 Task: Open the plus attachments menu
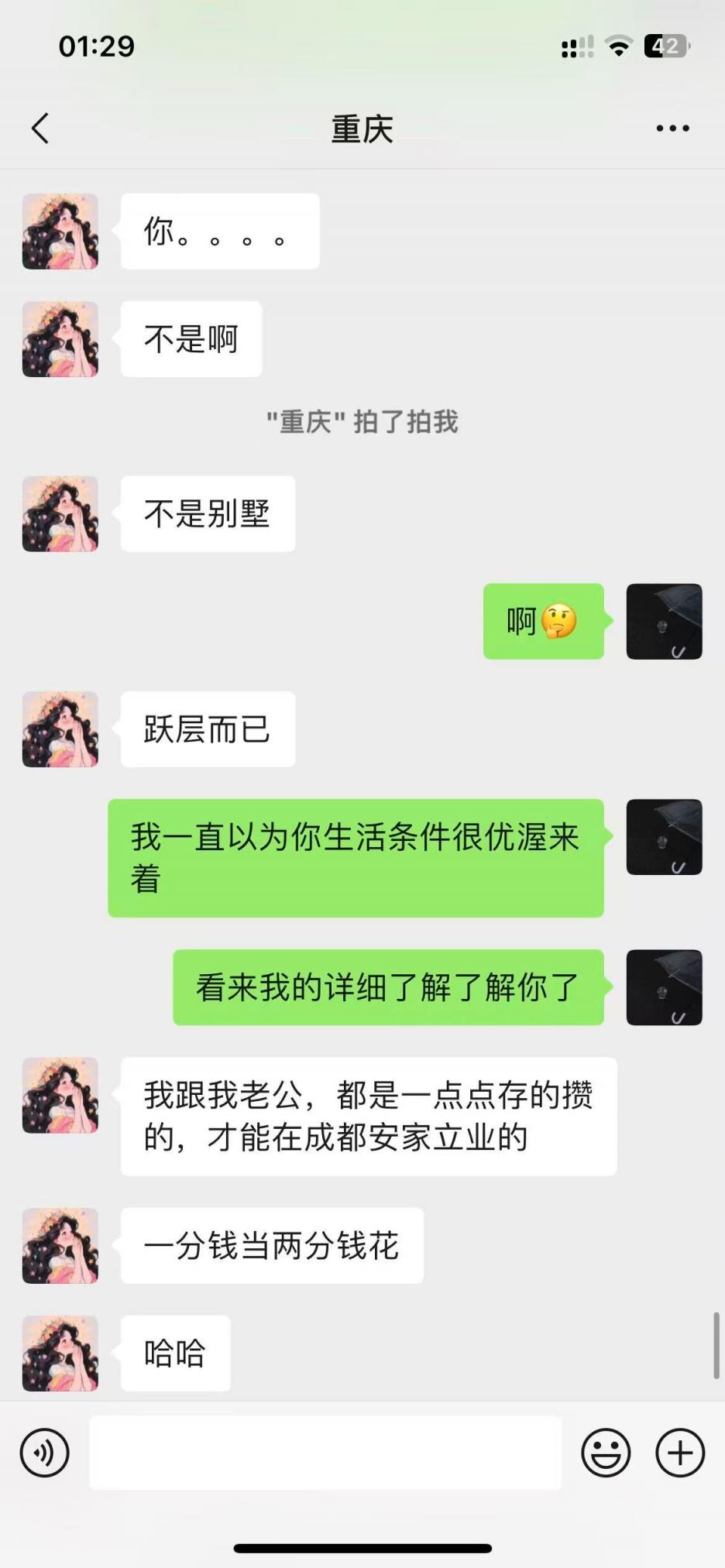pos(680,1453)
